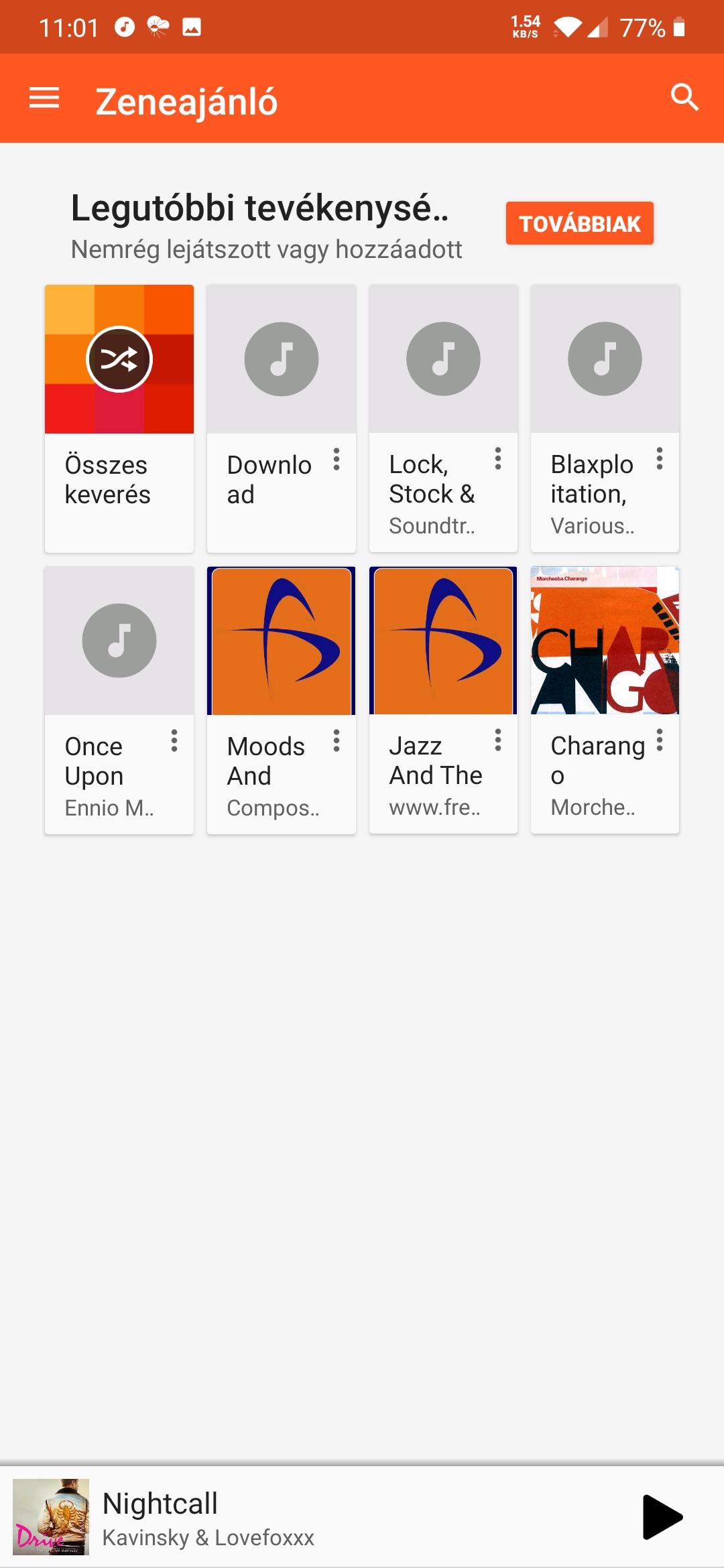Tap the TOVÁBBIAK button
This screenshot has width=724, height=1568.
(x=580, y=223)
